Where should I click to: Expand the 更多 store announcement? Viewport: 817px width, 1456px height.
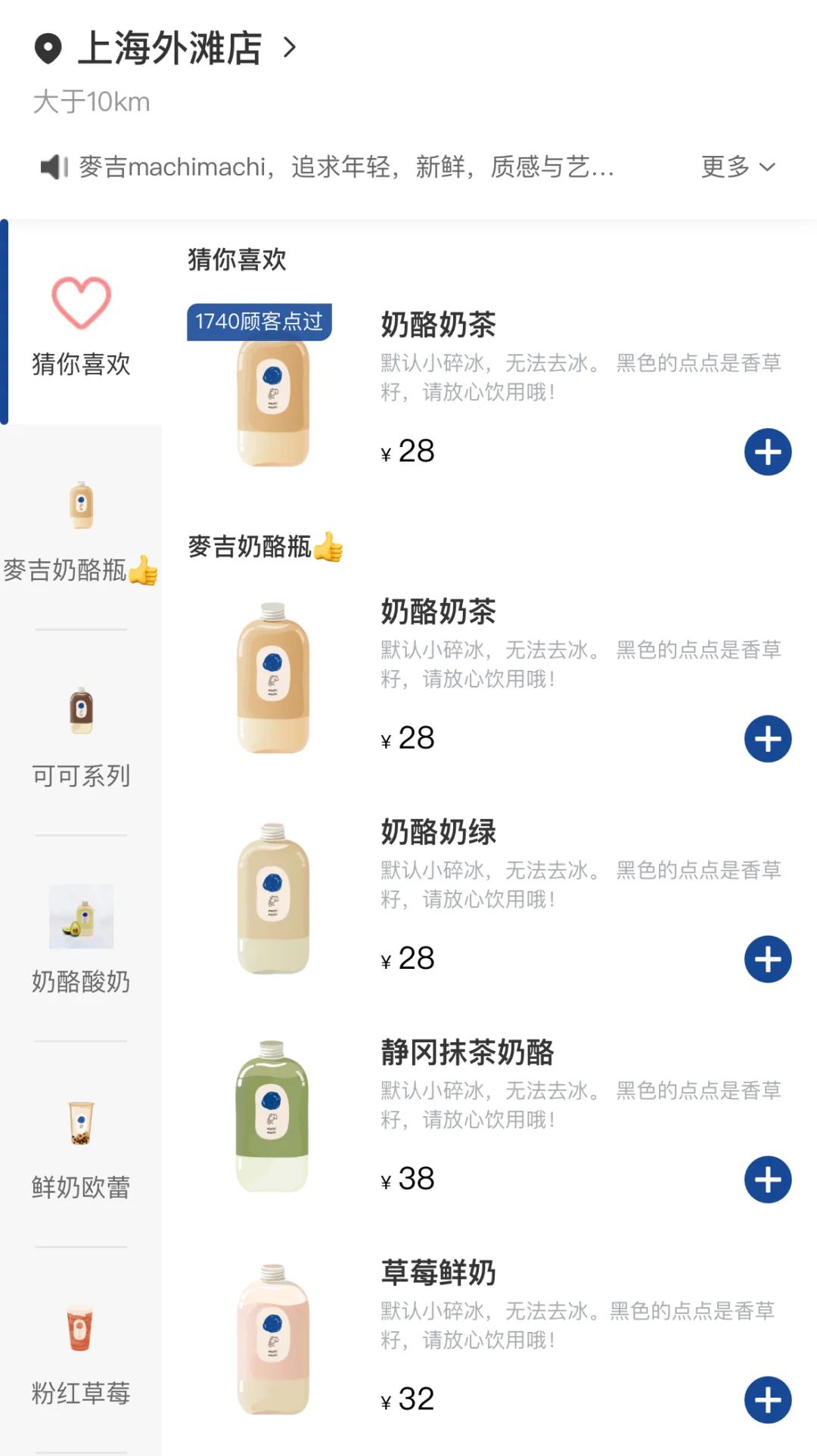tap(738, 168)
